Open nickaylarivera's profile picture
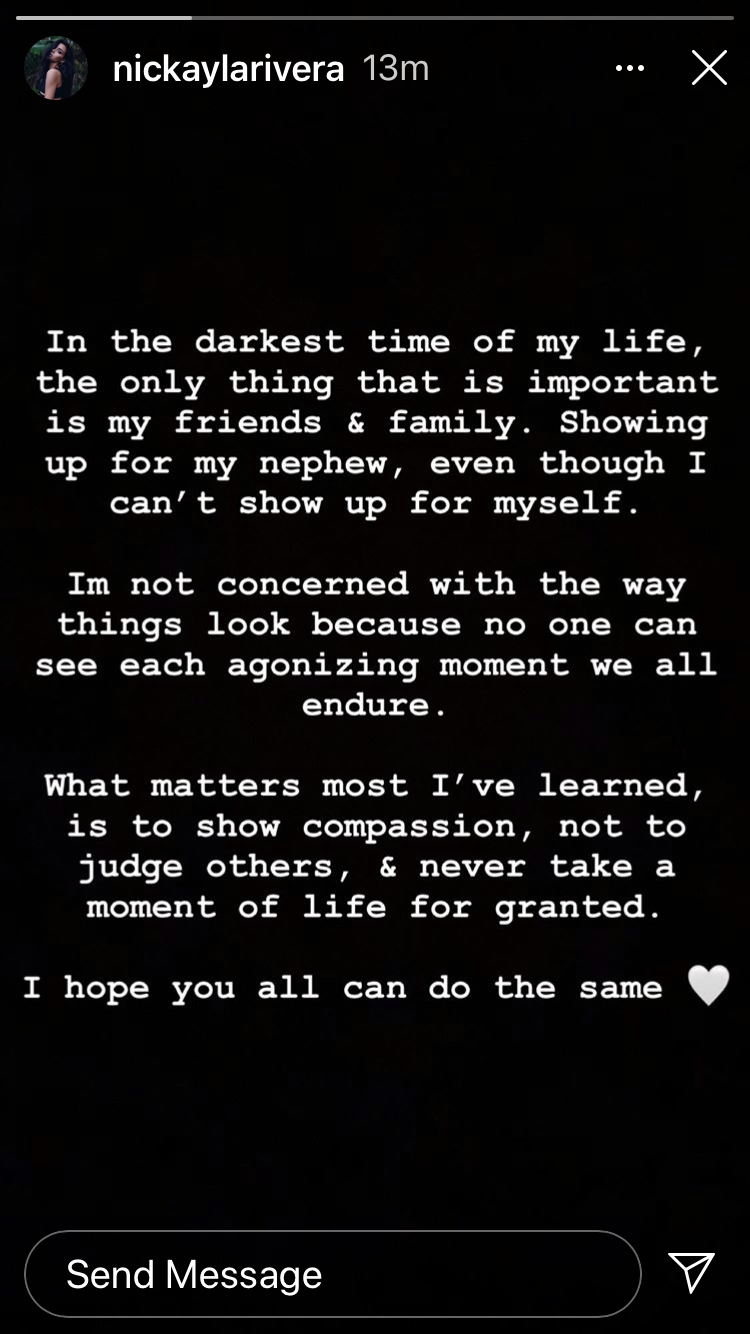The height and width of the screenshot is (1334, 750). click(56, 69)
